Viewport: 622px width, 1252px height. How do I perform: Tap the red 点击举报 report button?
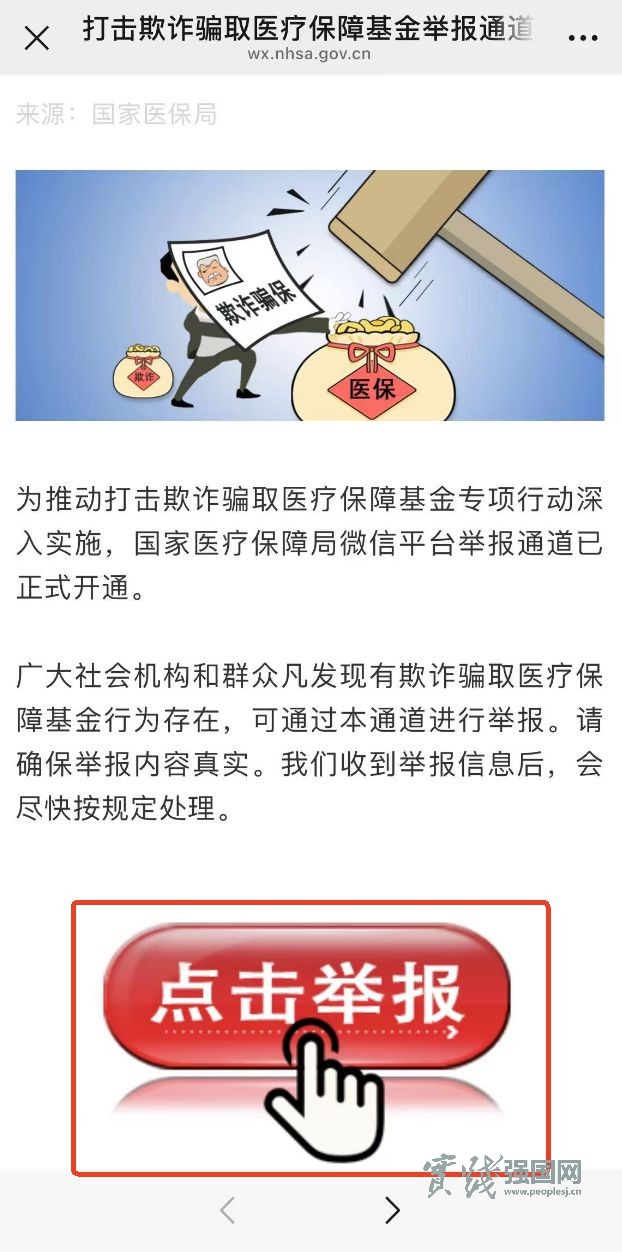pyautogui.click(x=307, y=996)
